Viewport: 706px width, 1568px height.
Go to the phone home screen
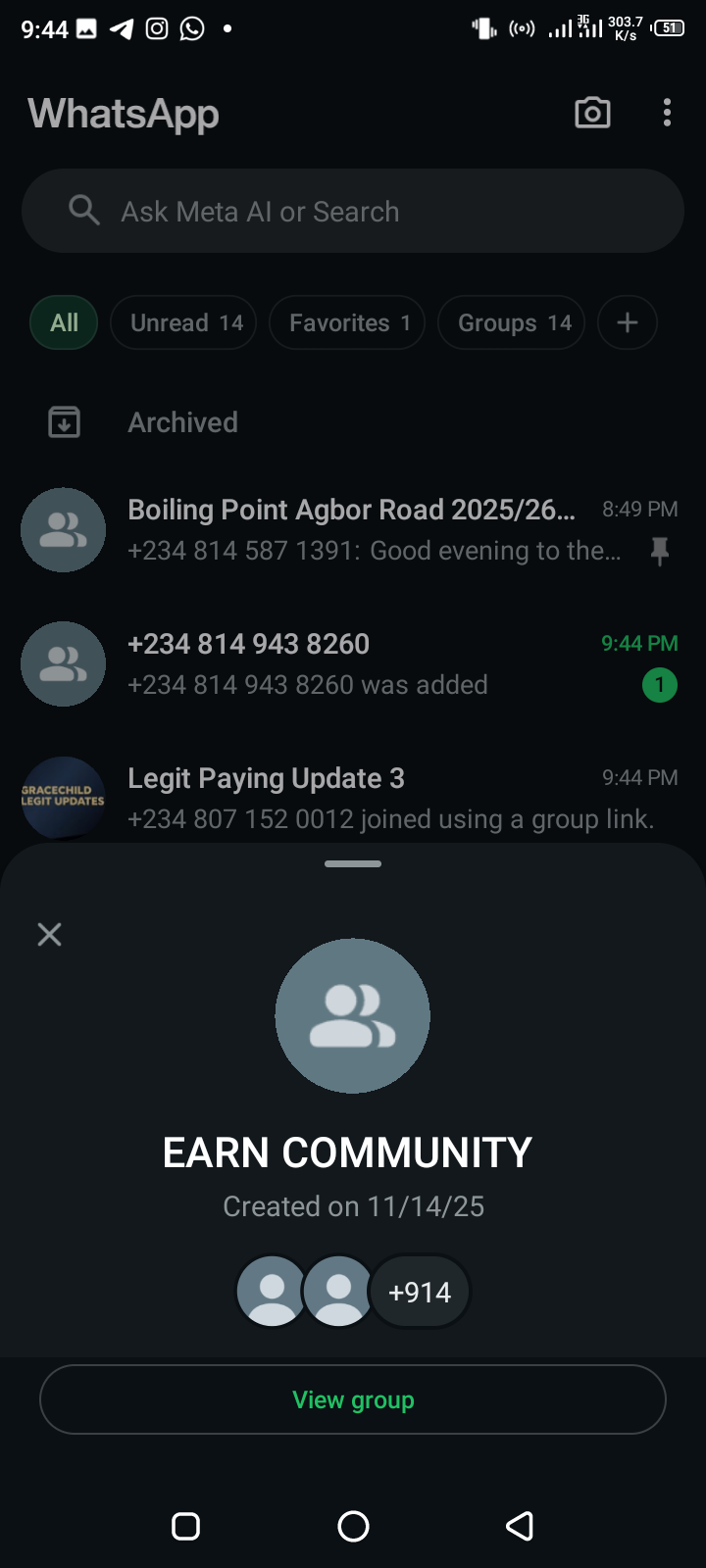353,1526
